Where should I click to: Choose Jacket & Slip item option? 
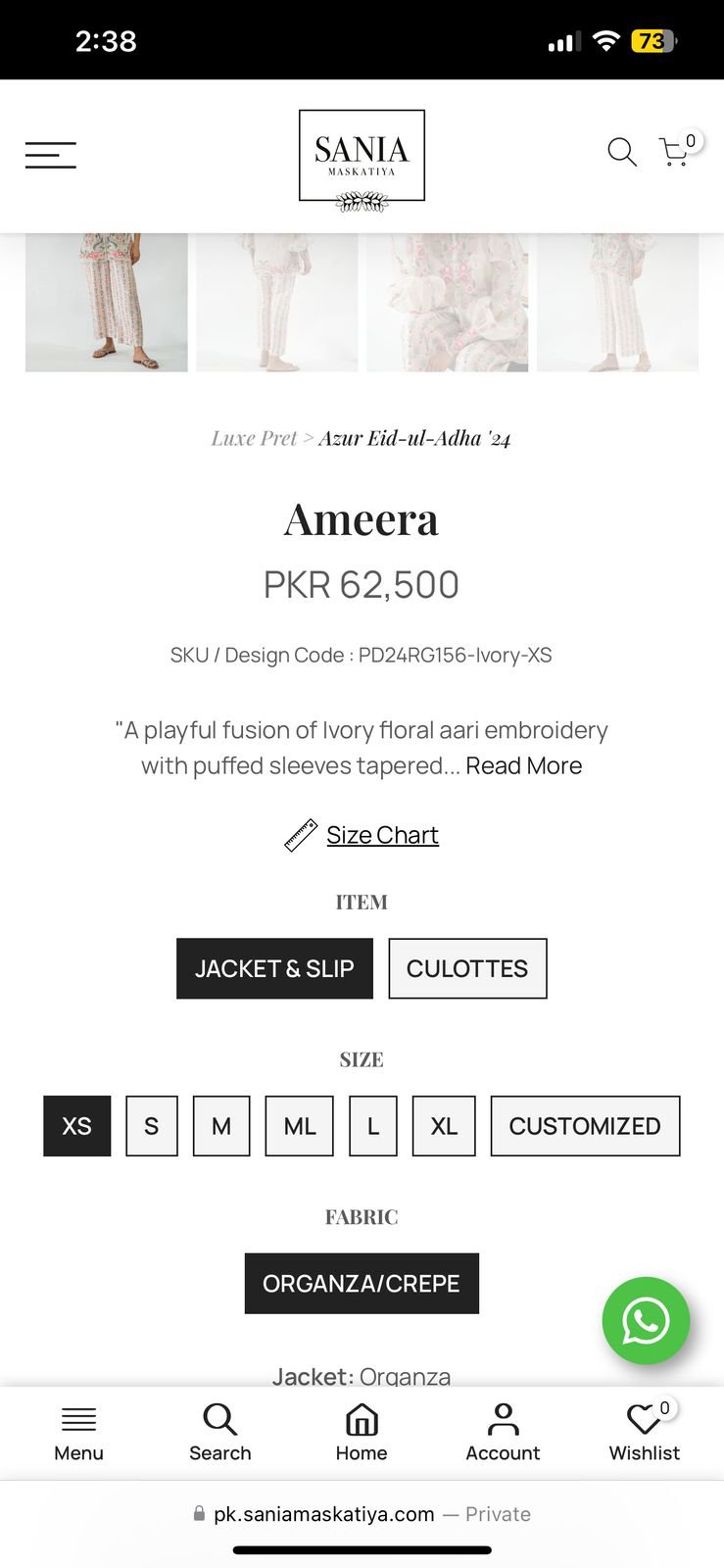tap(274, 968)
